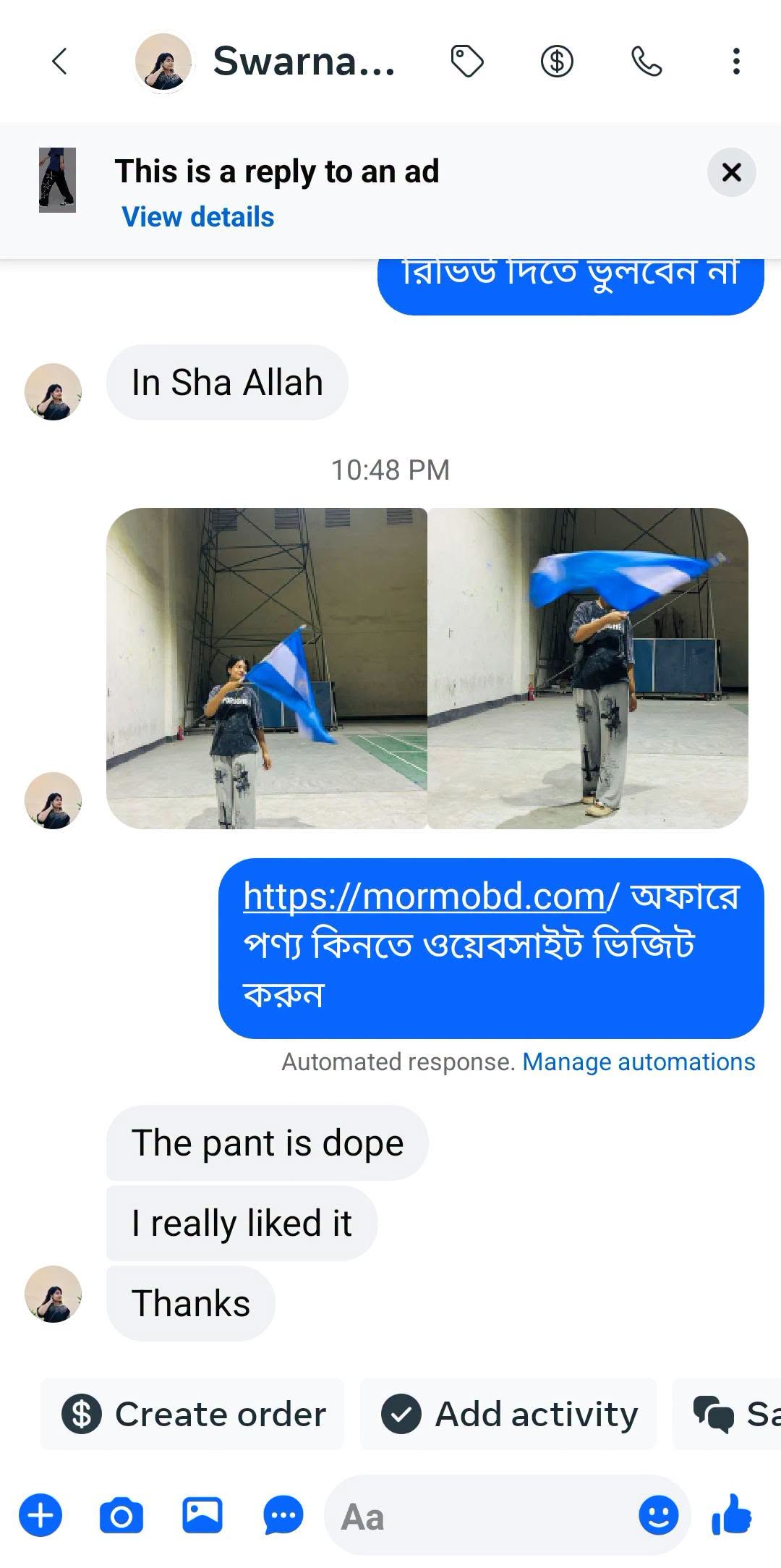781x1568 pixels.
Task: Open the right flag photo
Action: click(x=588, y=668)
